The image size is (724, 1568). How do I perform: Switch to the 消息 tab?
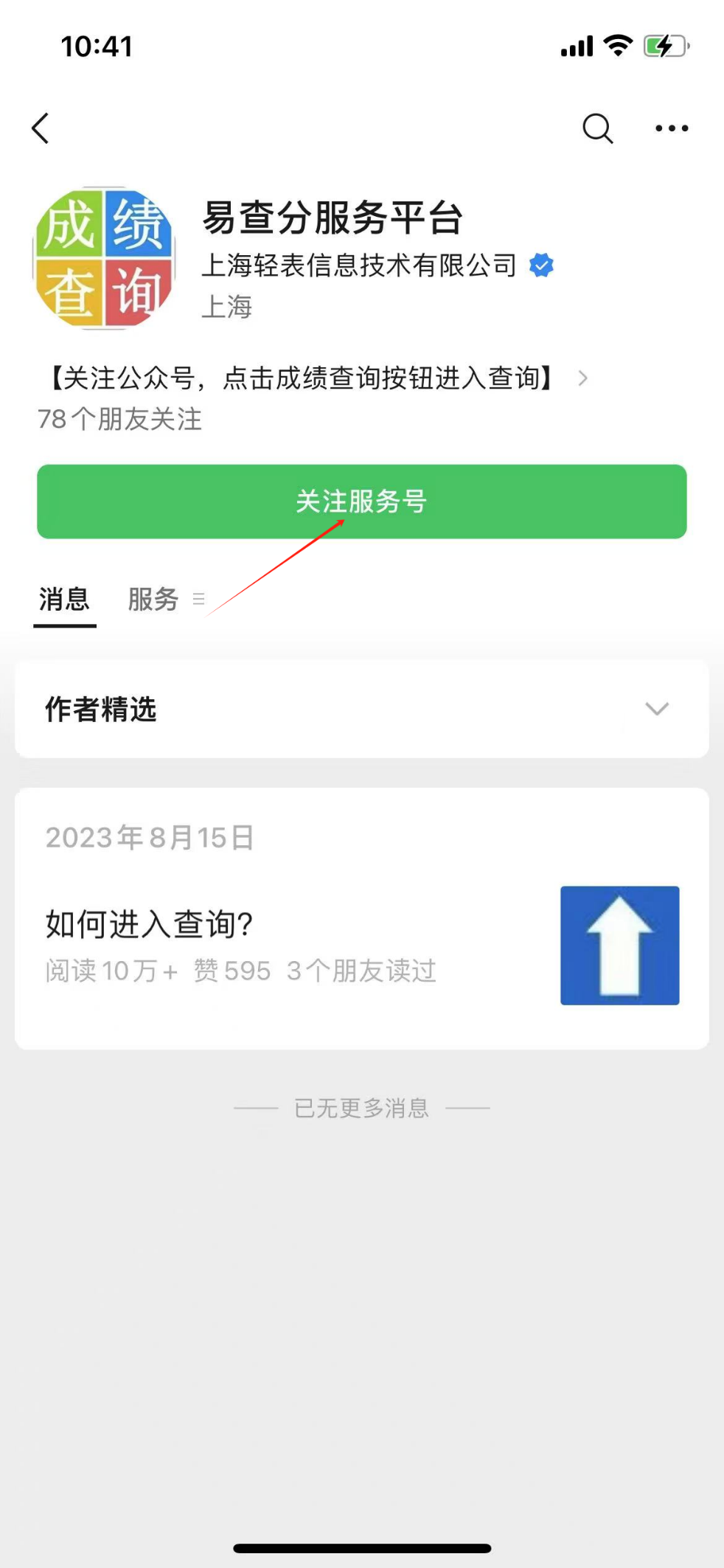[65, 599]
